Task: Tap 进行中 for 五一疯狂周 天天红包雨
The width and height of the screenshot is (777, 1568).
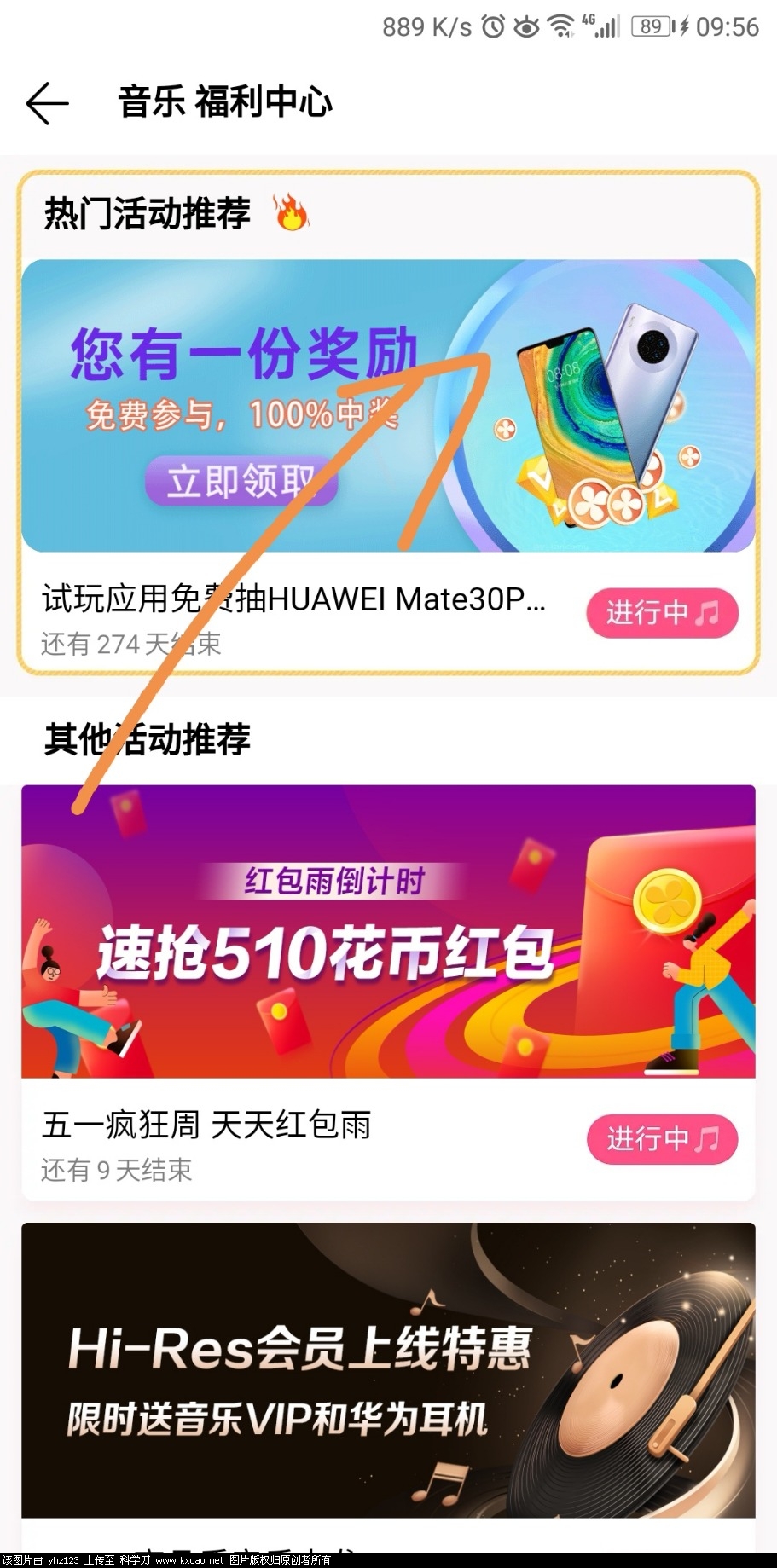Action: point(662,1138)
